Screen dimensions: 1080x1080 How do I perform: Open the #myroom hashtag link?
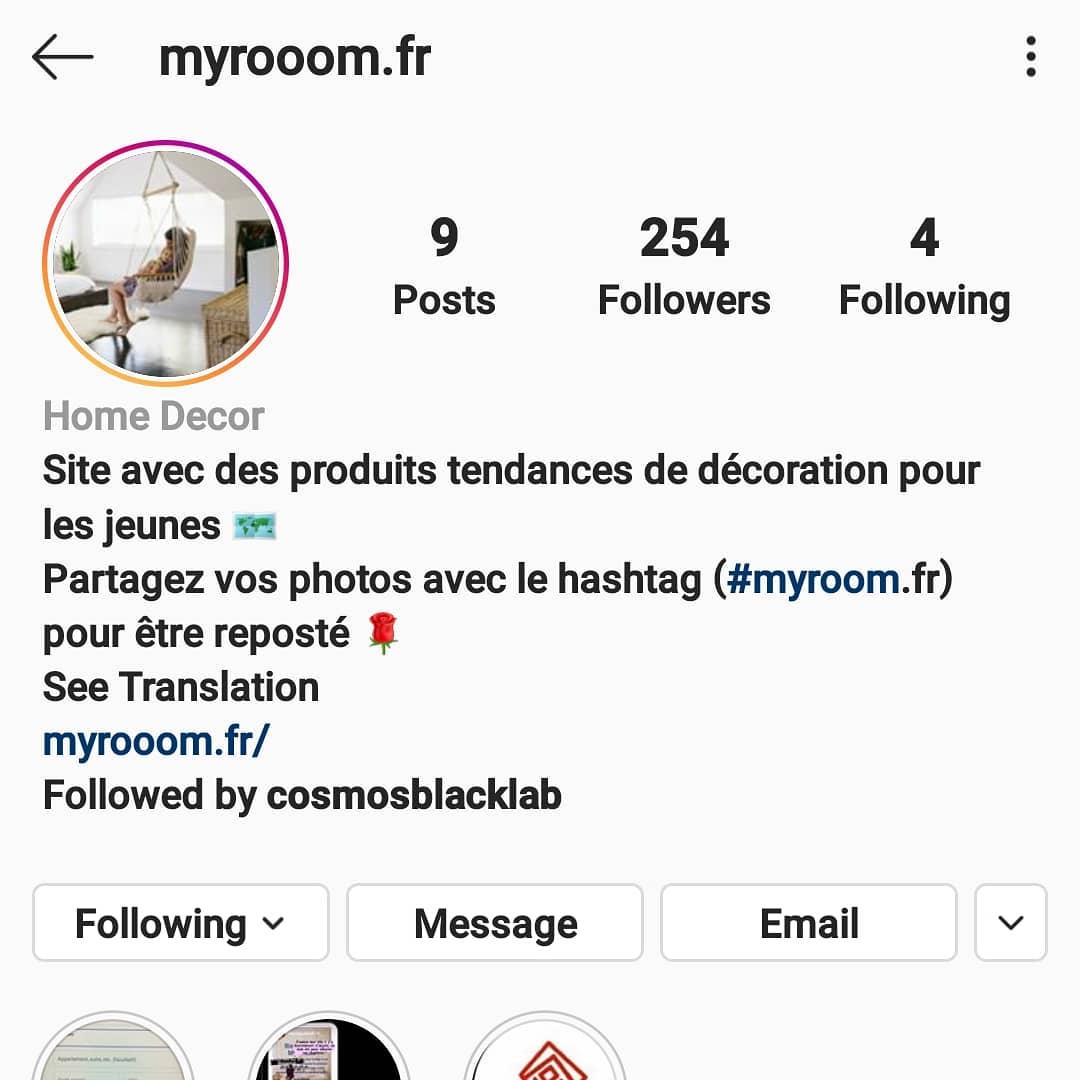point(813,579)
